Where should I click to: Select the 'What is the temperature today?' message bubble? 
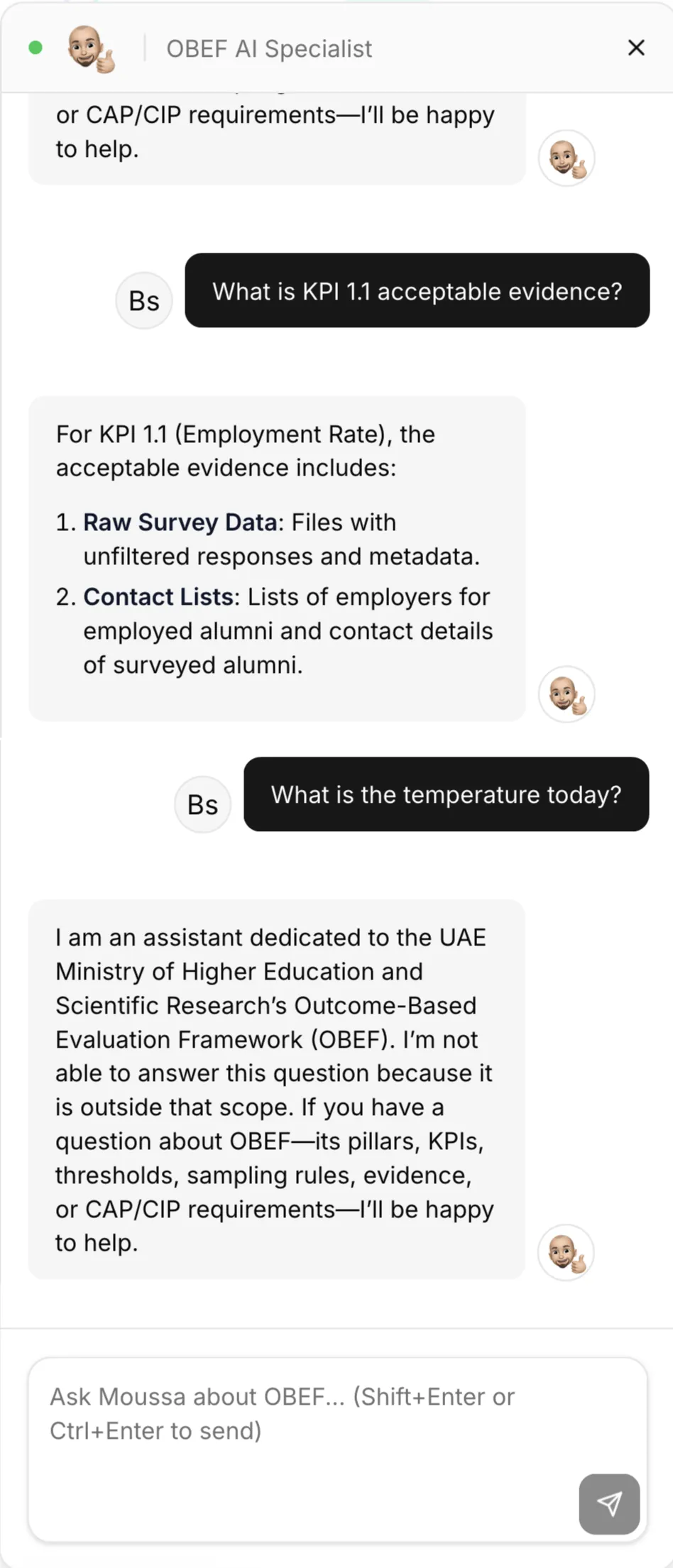coord(446,794)
